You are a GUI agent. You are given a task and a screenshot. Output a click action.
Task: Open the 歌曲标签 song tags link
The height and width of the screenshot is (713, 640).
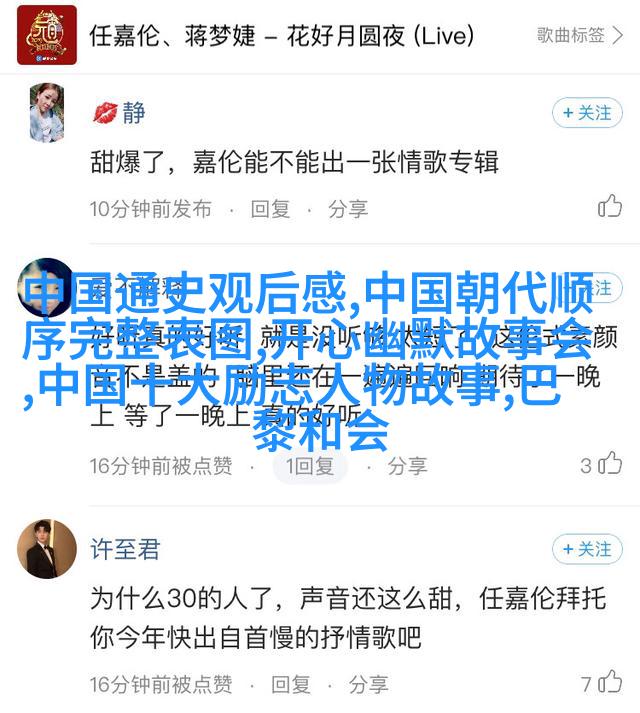click(x=583, y=35)
